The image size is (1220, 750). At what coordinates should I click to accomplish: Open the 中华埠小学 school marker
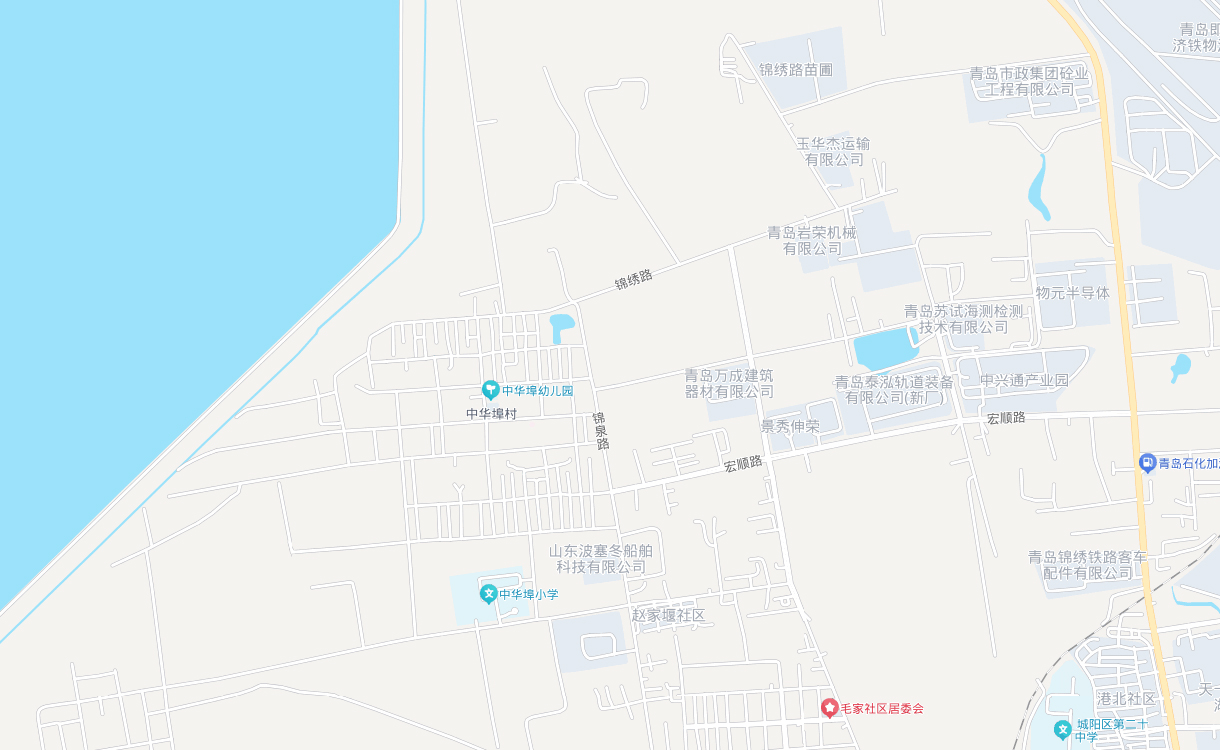pos(489,594)
